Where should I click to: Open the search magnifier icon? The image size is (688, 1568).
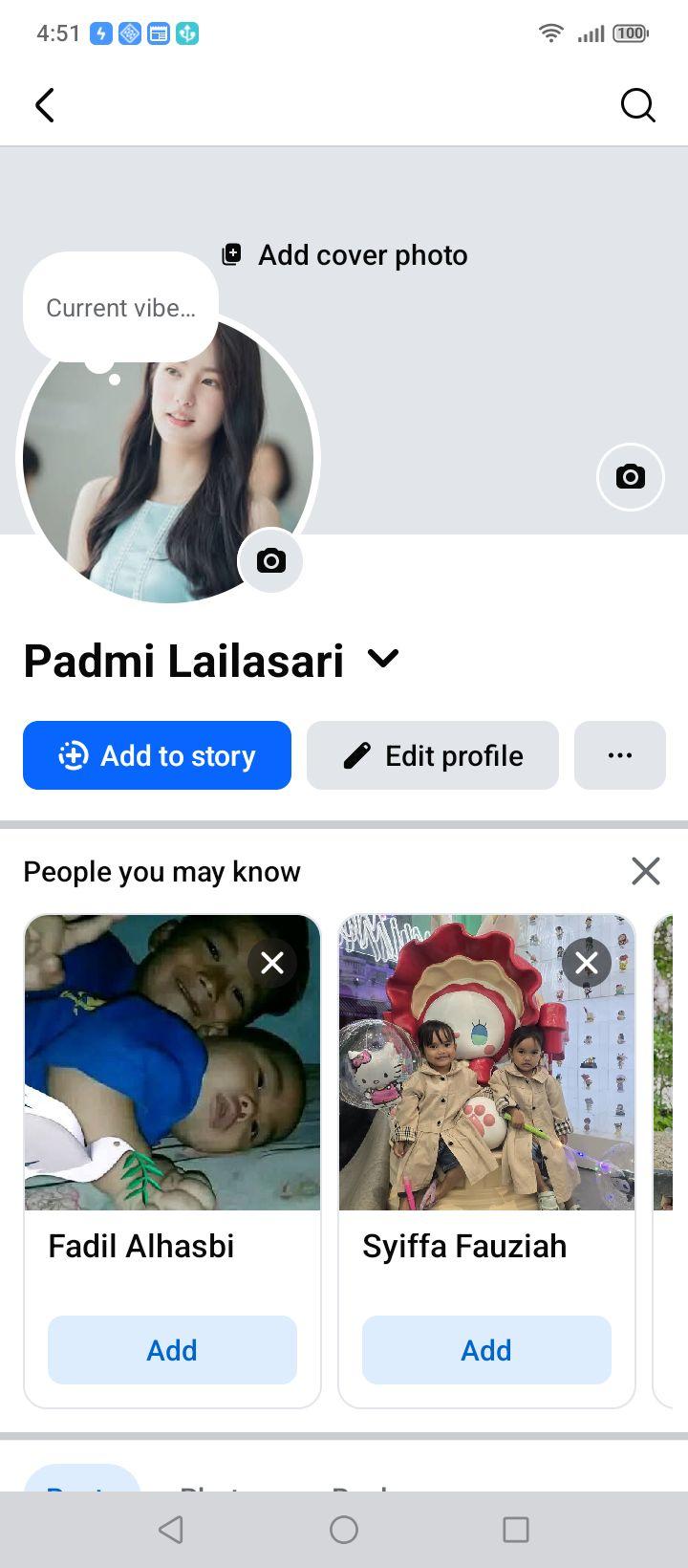tap(637, 105)
